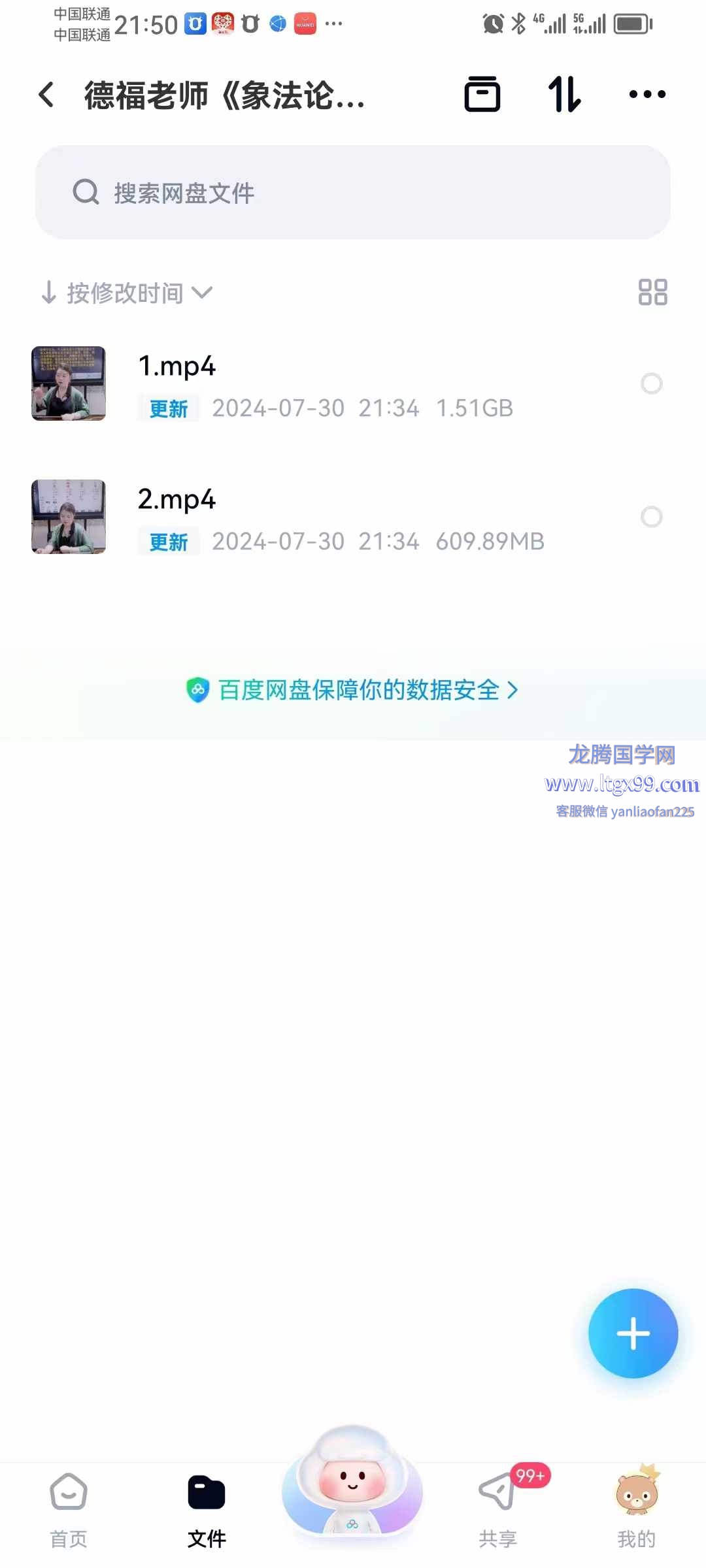706x1568 pixels.
Task: Tap the blue plus upload button
Action: point(633,1333)
